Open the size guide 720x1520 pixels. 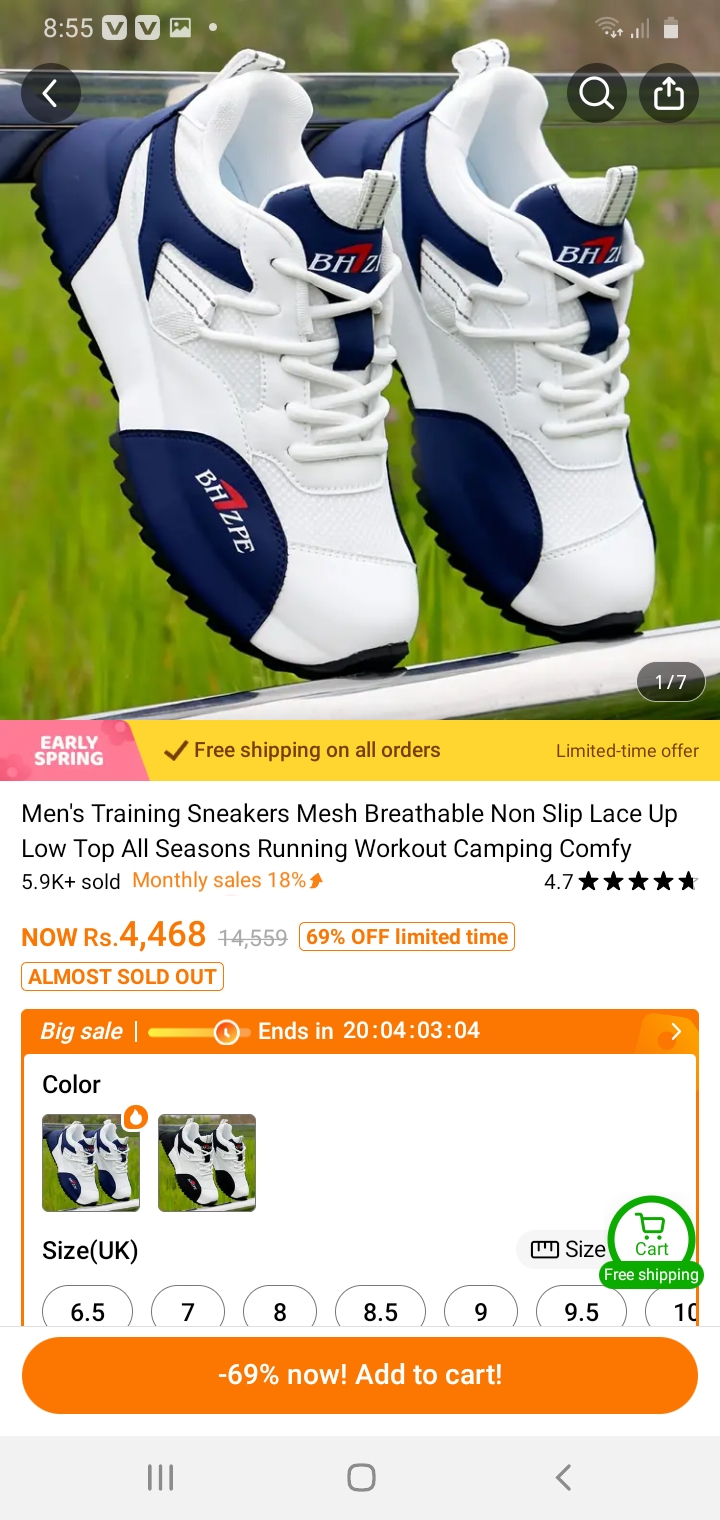click(565, 1249)
